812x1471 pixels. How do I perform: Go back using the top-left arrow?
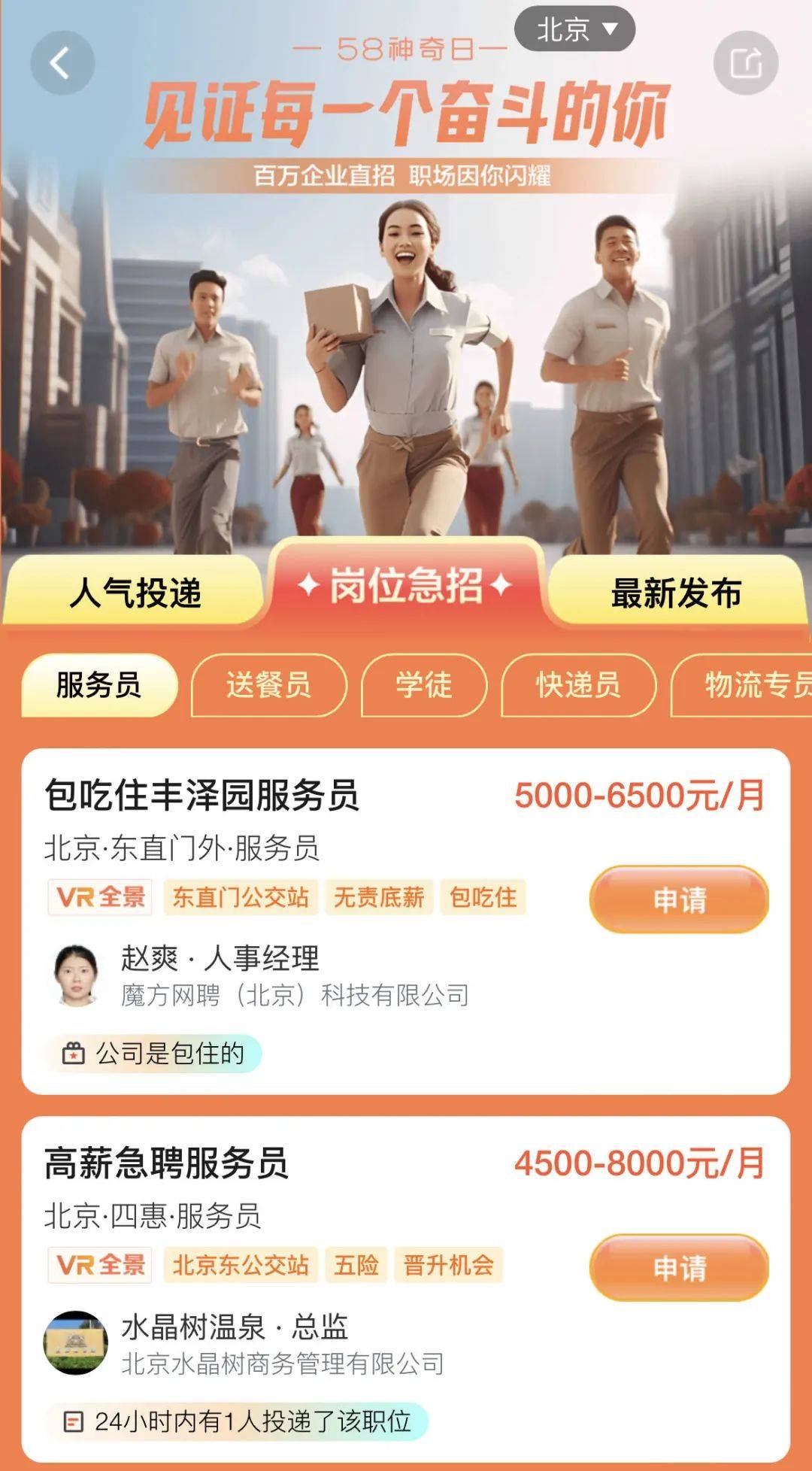tap(62, 63)
